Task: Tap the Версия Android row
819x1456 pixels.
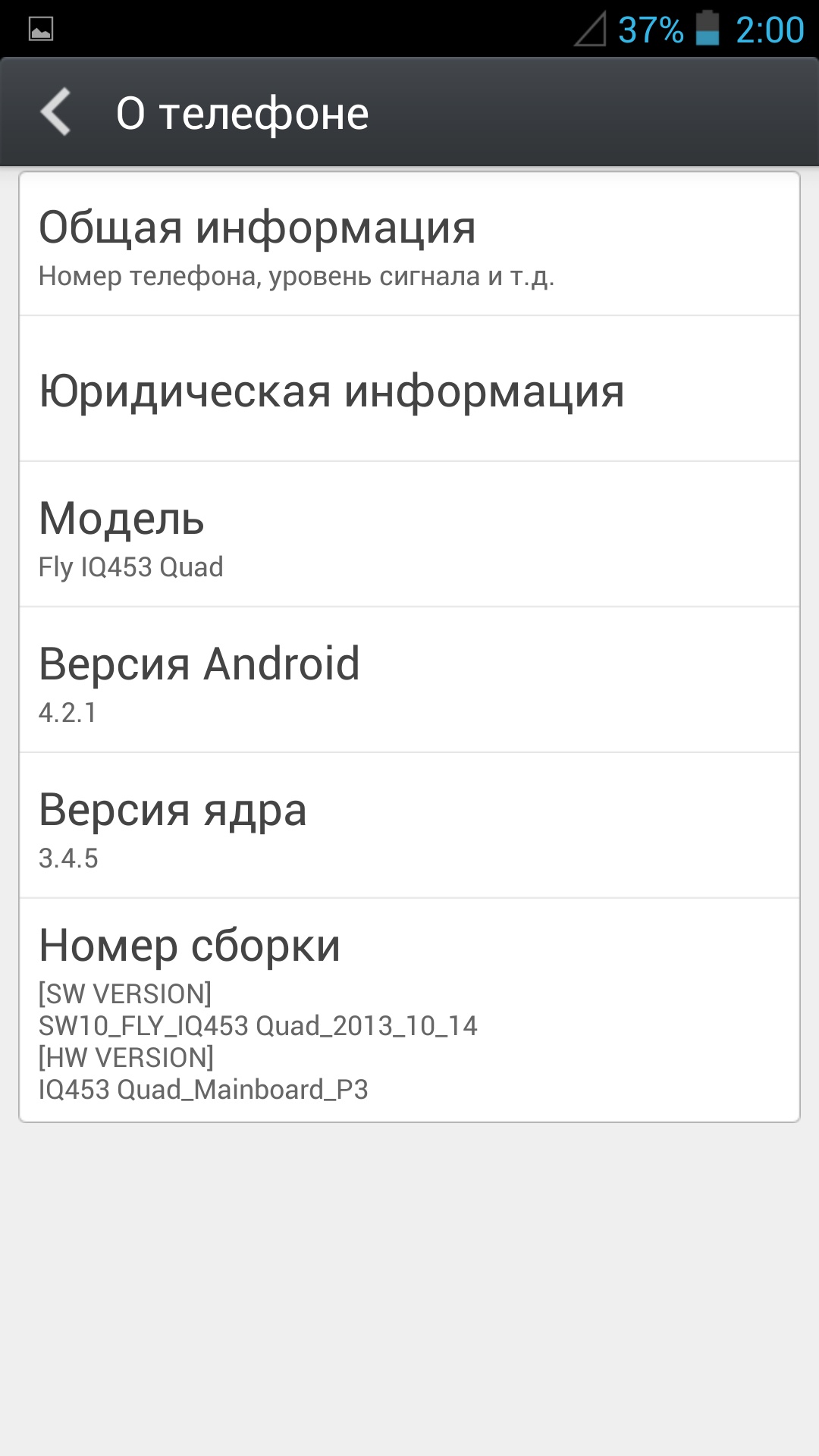Action: coord(409,680)
